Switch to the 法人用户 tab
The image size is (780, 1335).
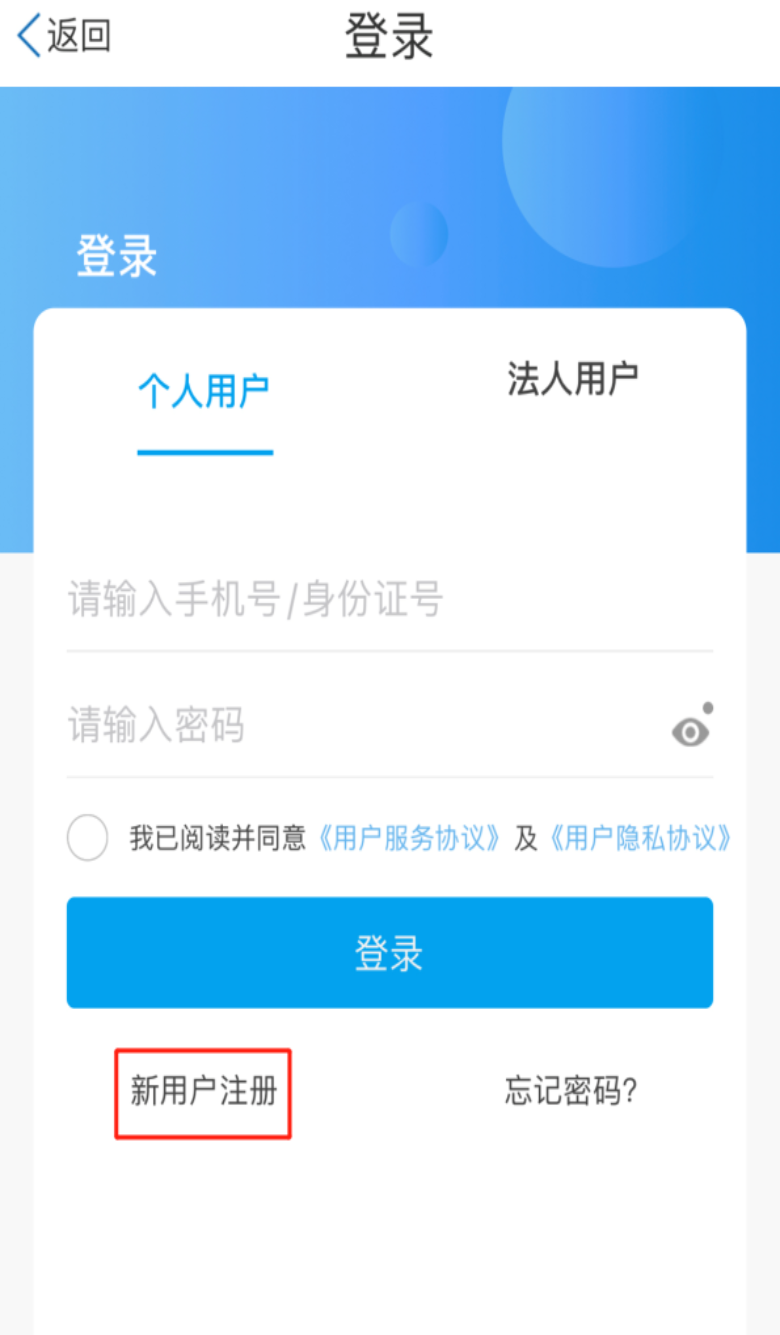tap(572, 379)
